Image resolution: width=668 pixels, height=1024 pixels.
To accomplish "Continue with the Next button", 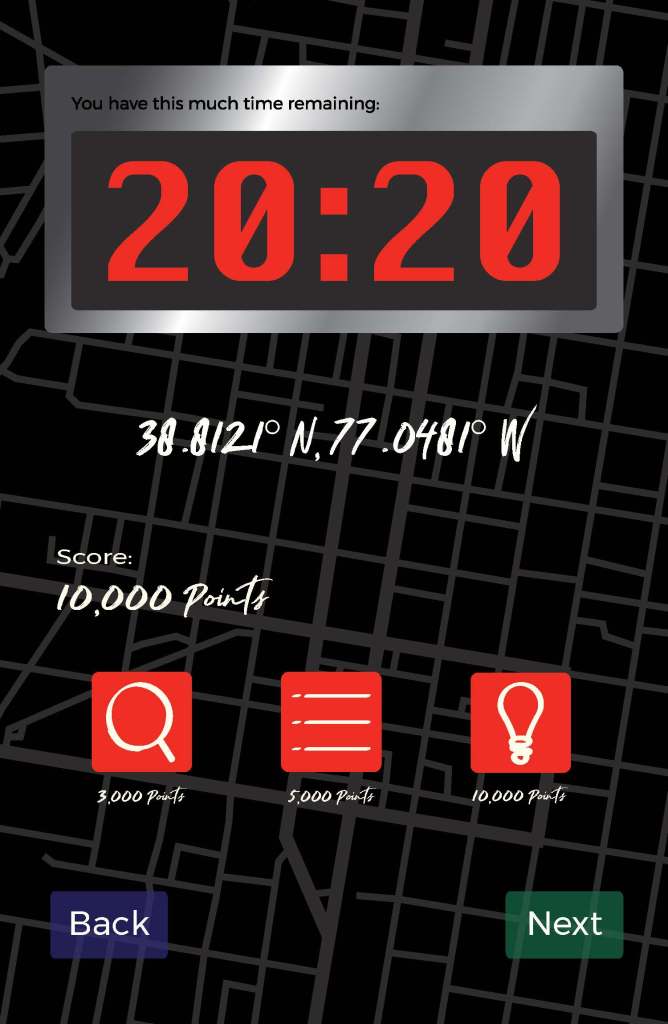I will tap(564, 924).
